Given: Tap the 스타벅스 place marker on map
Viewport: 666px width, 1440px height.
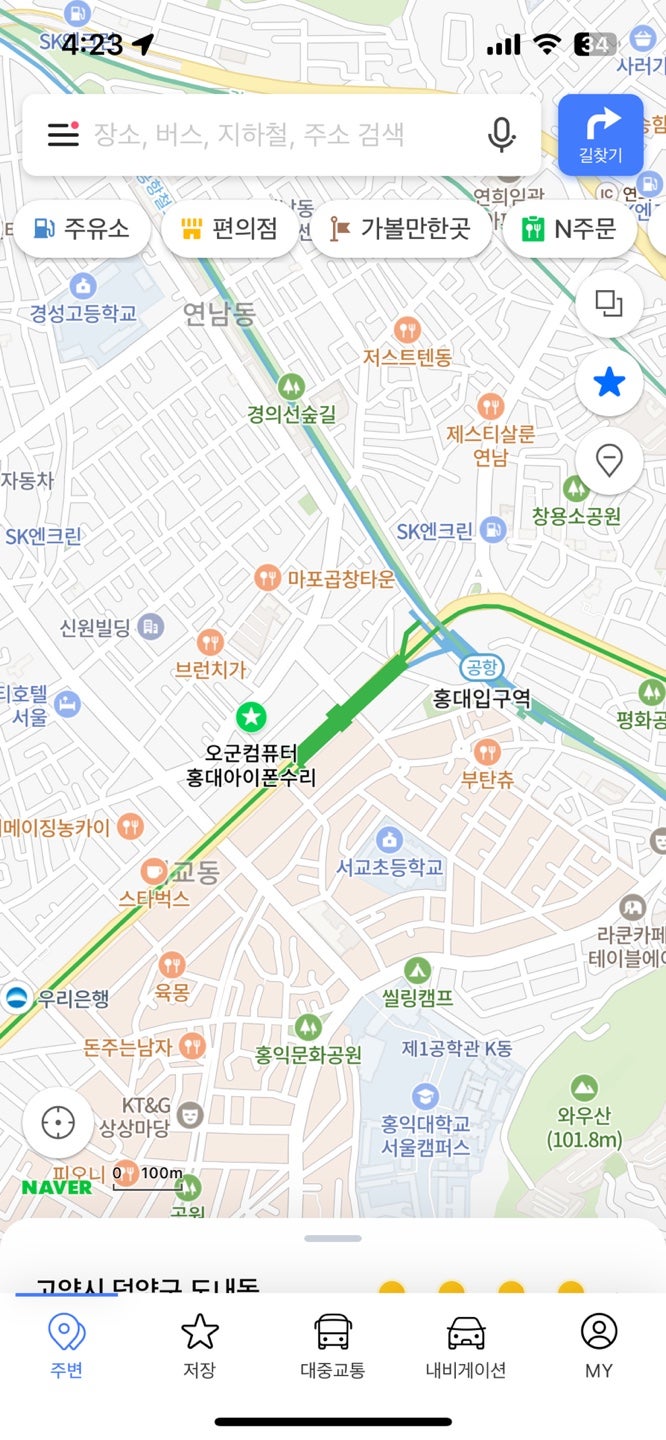Looking at the screenshot, I should 153,883.
